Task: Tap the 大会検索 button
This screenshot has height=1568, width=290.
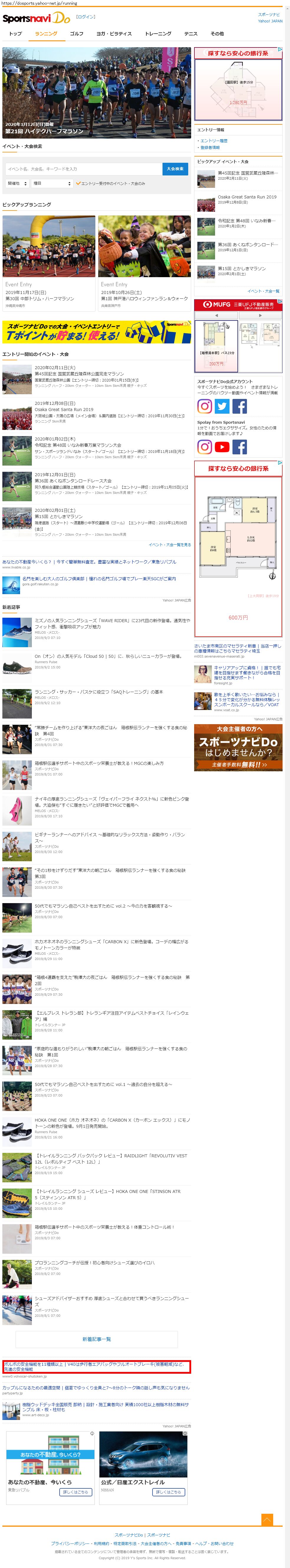Action: [175, 169]
